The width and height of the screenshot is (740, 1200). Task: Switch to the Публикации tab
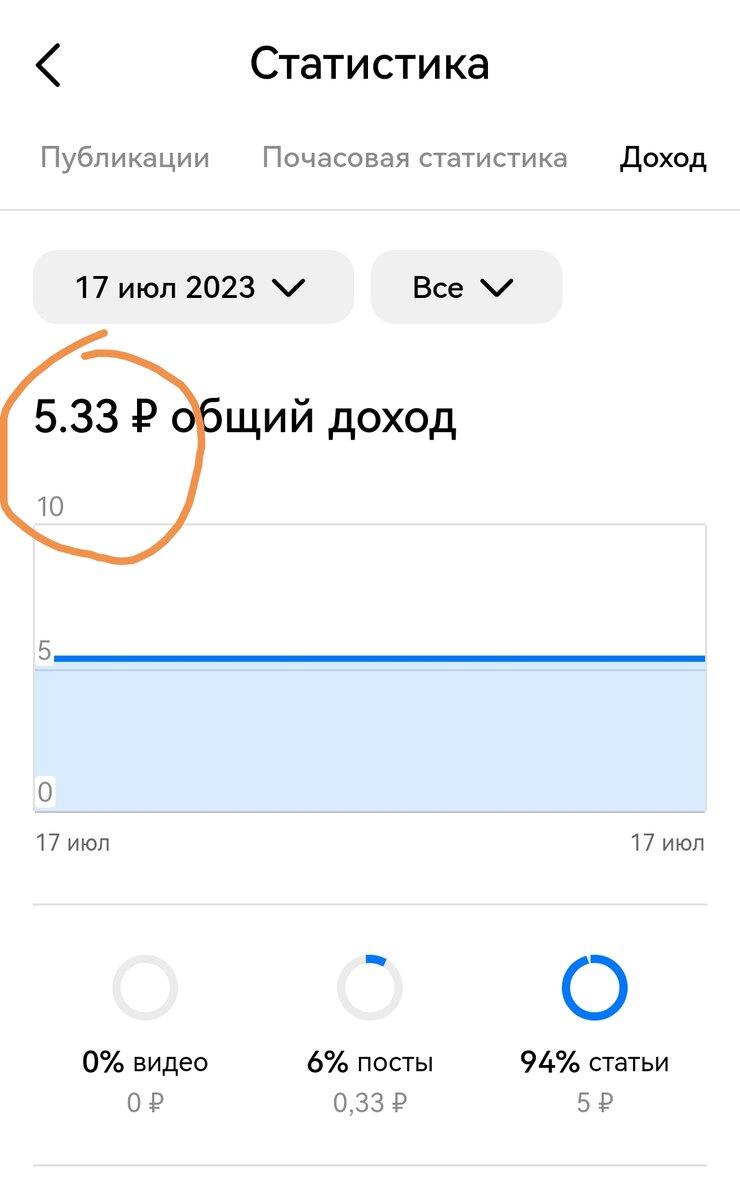[125, 158]
